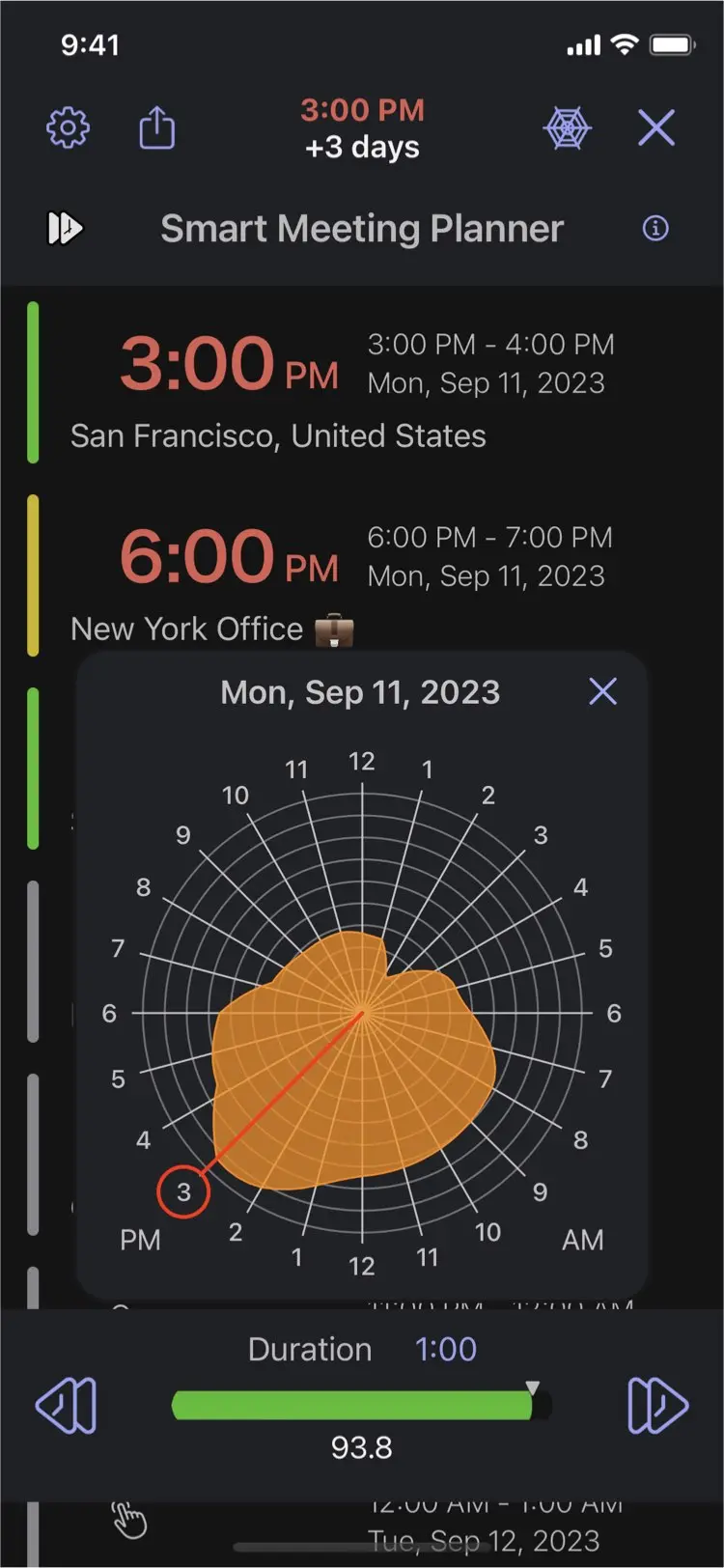Open the settings gear
724x1568 pixels.
tap(68, 127)
